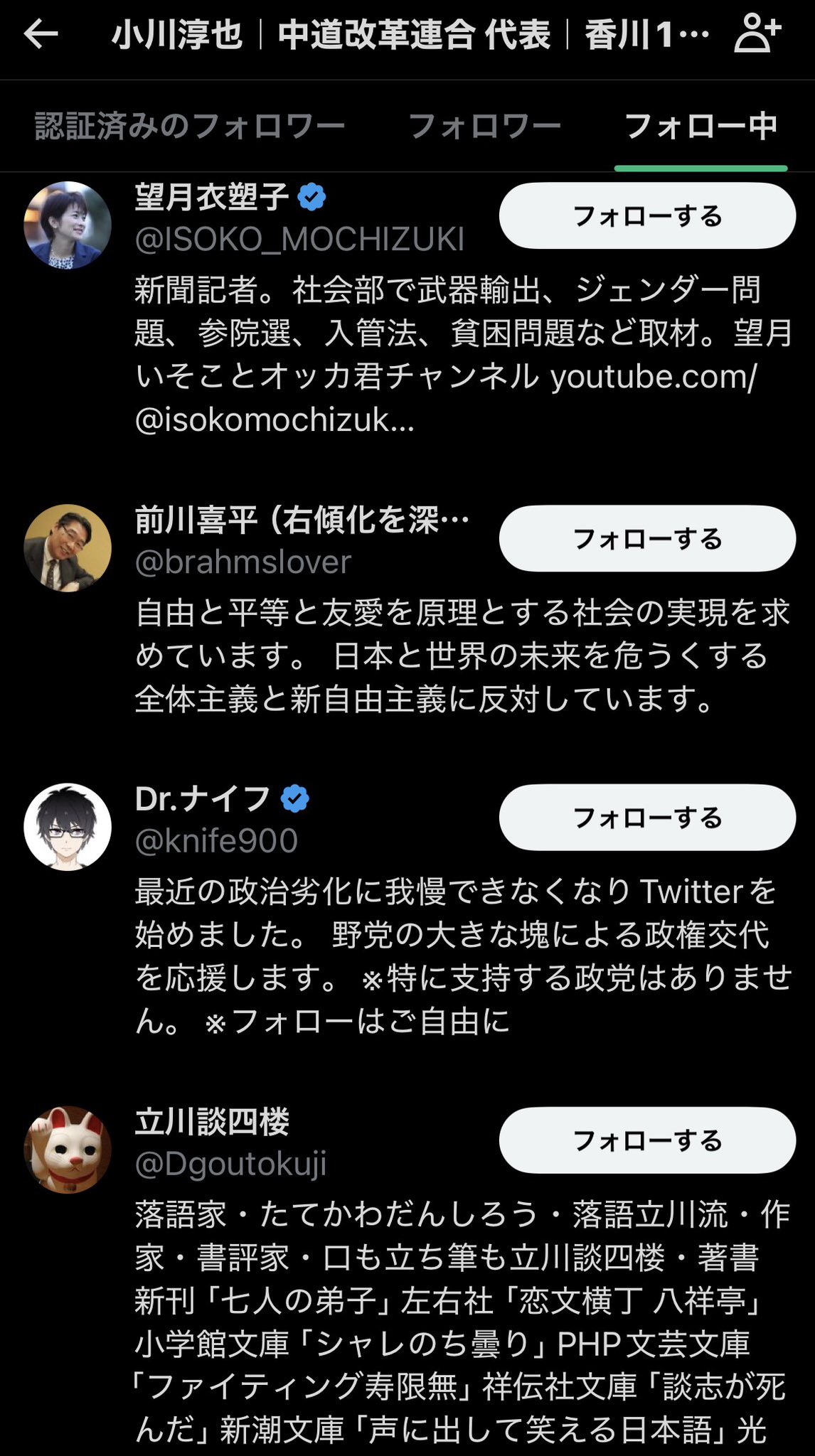Follow 立川談四楼 with フォローする button
The image size is (815, 1456).
point(647,1140)
